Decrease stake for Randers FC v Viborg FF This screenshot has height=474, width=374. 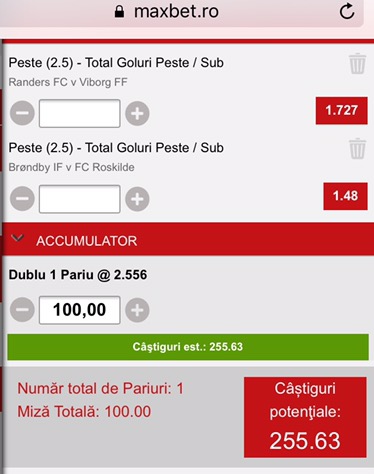click(22, 113)
